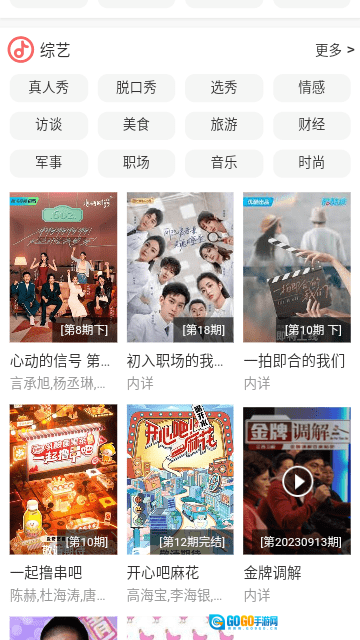
Task: Open the 旅游 category
Action: [224, 125]
